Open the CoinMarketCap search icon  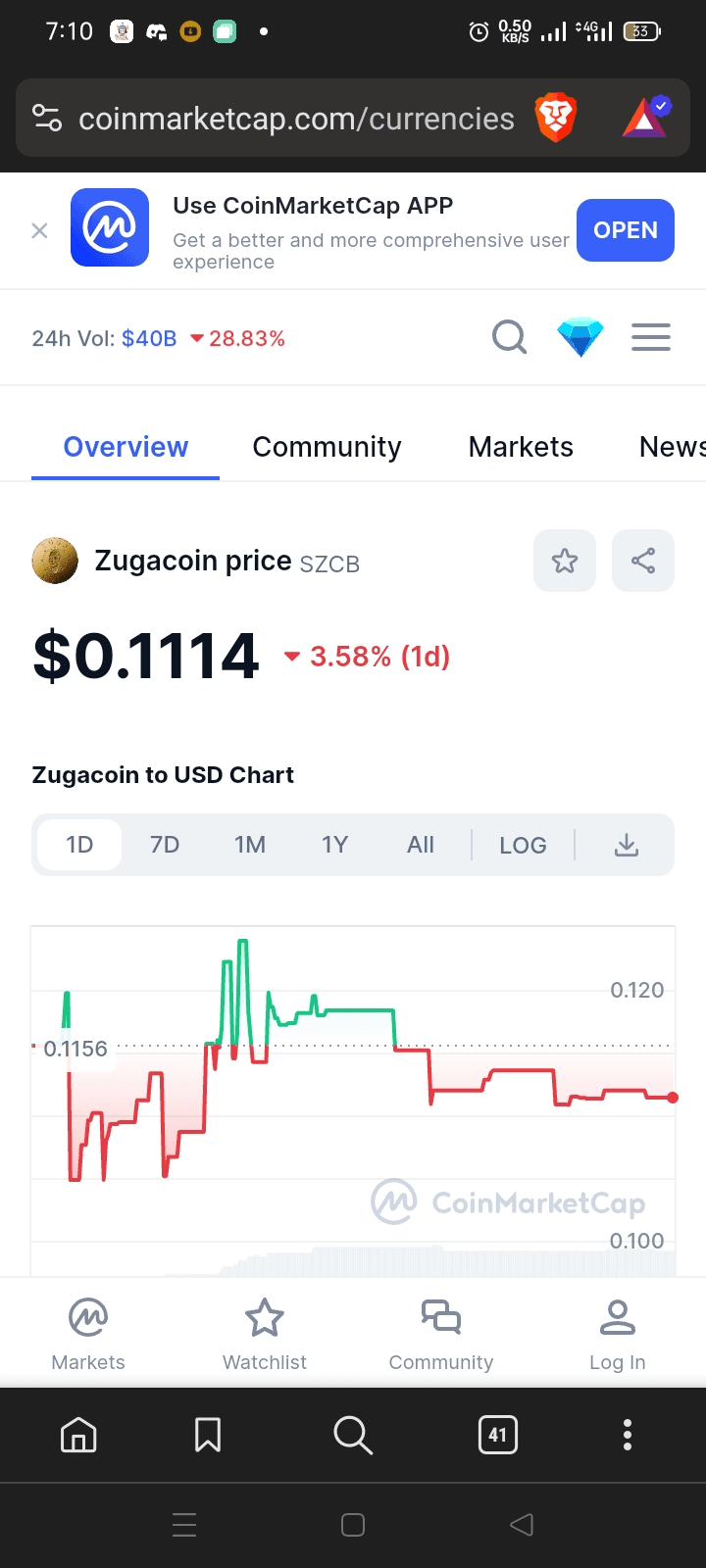coord(509,338)
